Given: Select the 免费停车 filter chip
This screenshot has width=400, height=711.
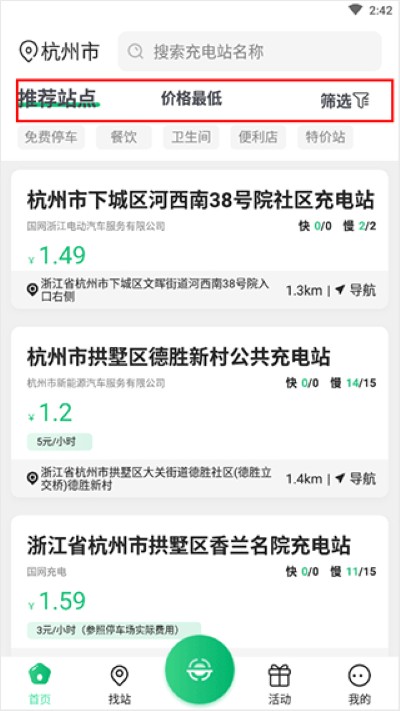Looking at the screenshot, I should pos(51,137).
